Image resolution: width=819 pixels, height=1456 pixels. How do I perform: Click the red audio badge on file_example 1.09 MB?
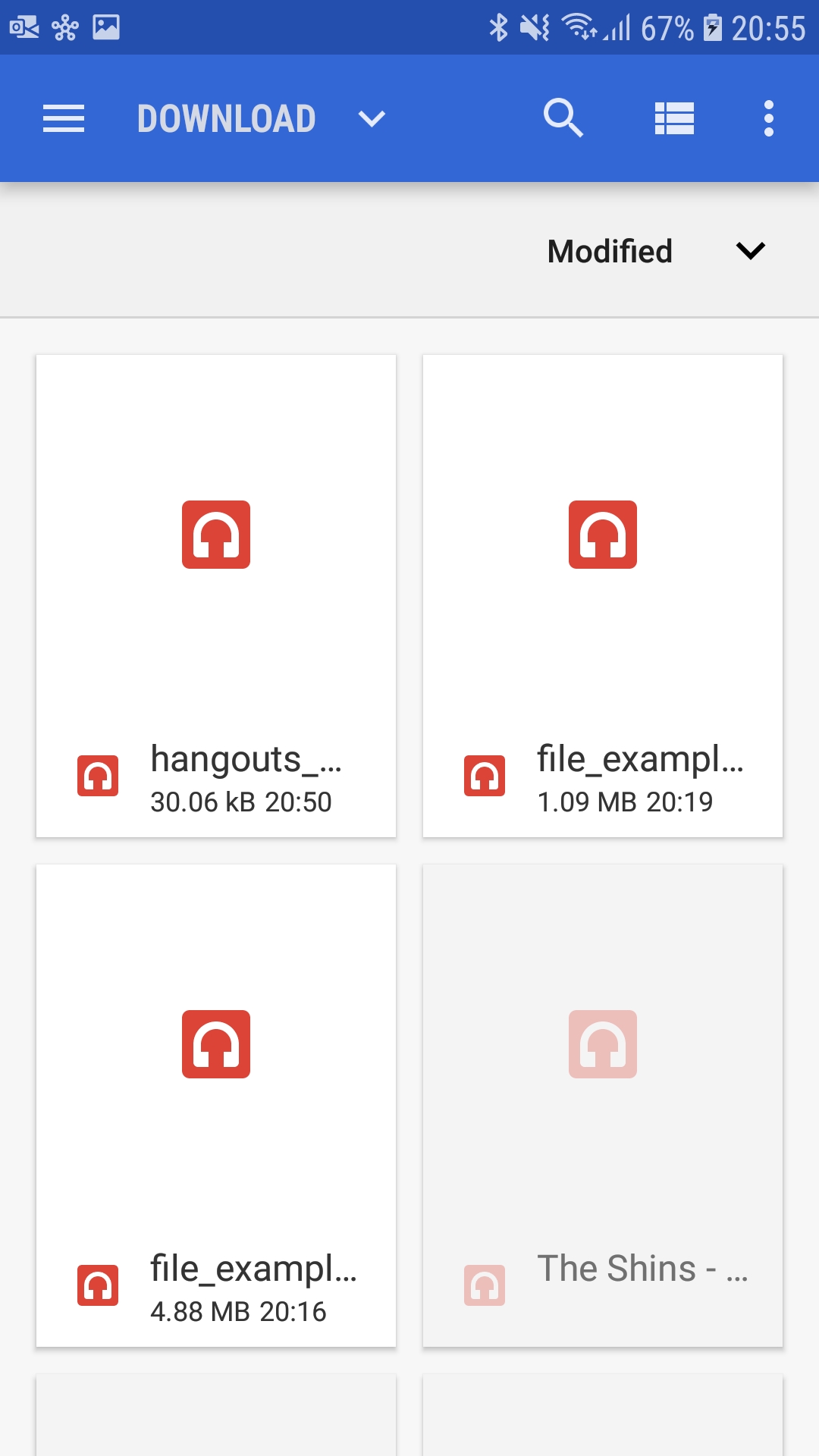tap(484, 775)
